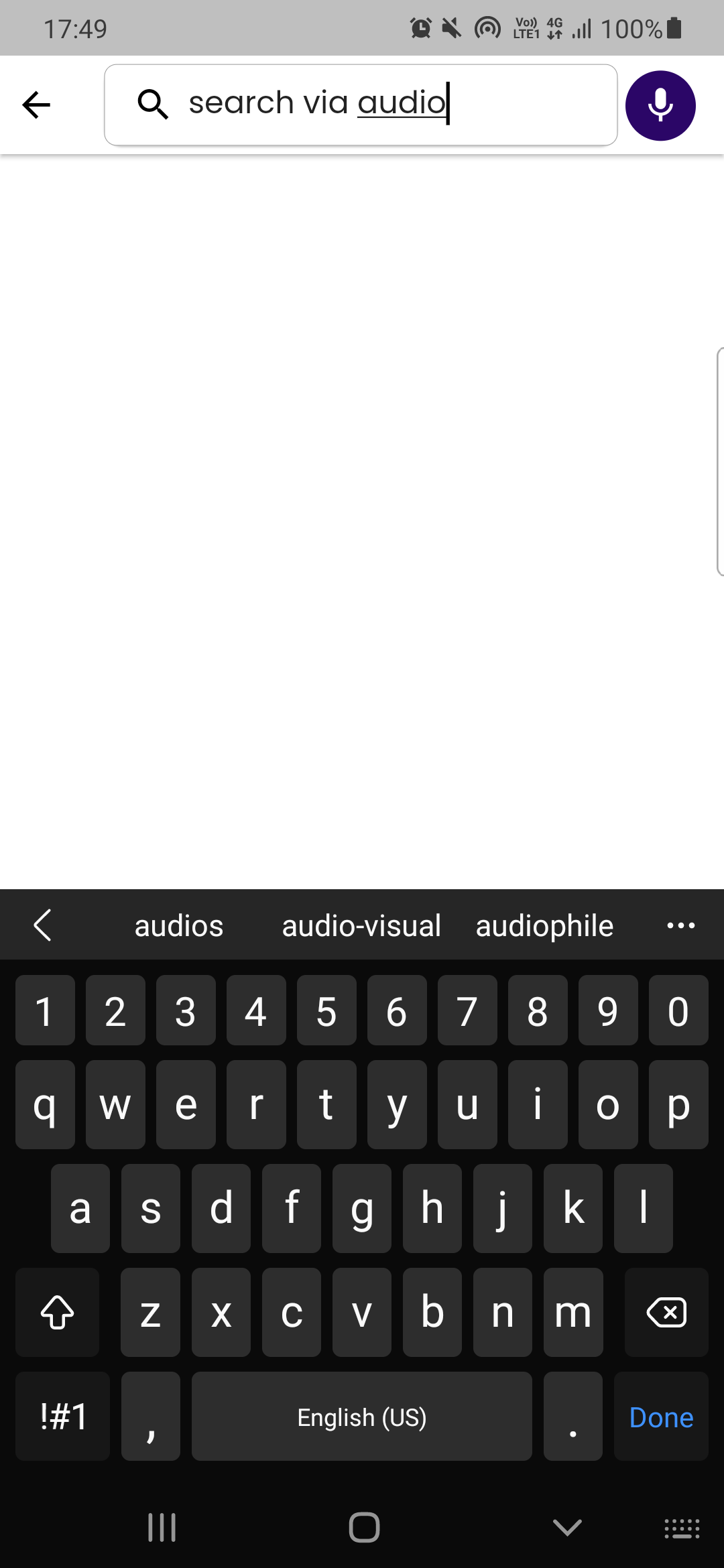The image size is (724, 1568).
Task: Select the audio-visual suggestion
Action: 361,925
